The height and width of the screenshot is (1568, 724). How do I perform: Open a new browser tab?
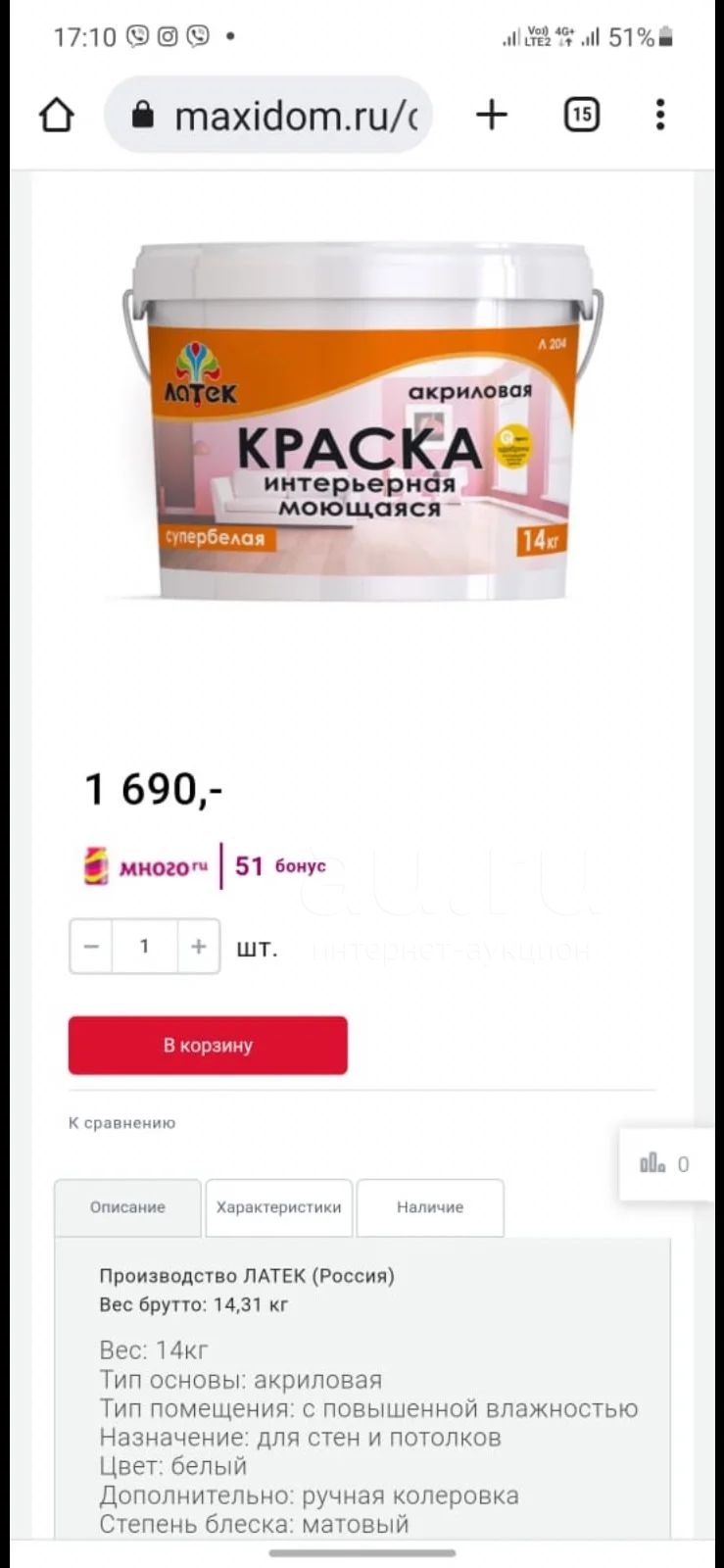pyautogui.click(x=492, y=116)
